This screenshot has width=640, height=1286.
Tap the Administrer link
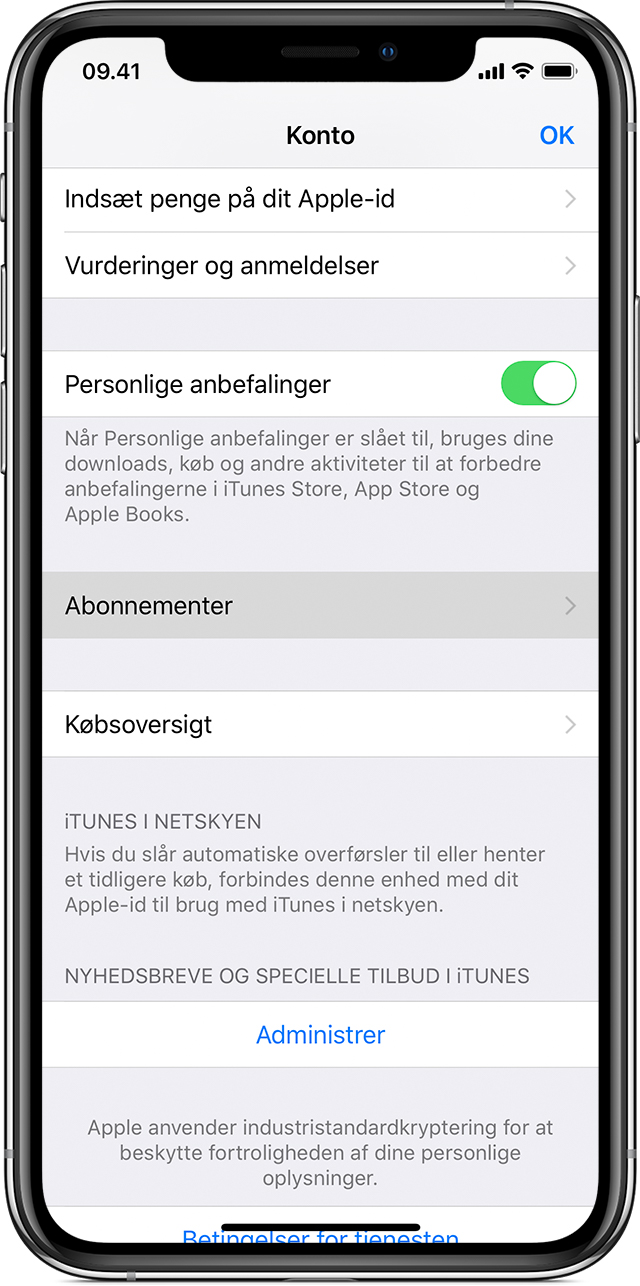320,1034
